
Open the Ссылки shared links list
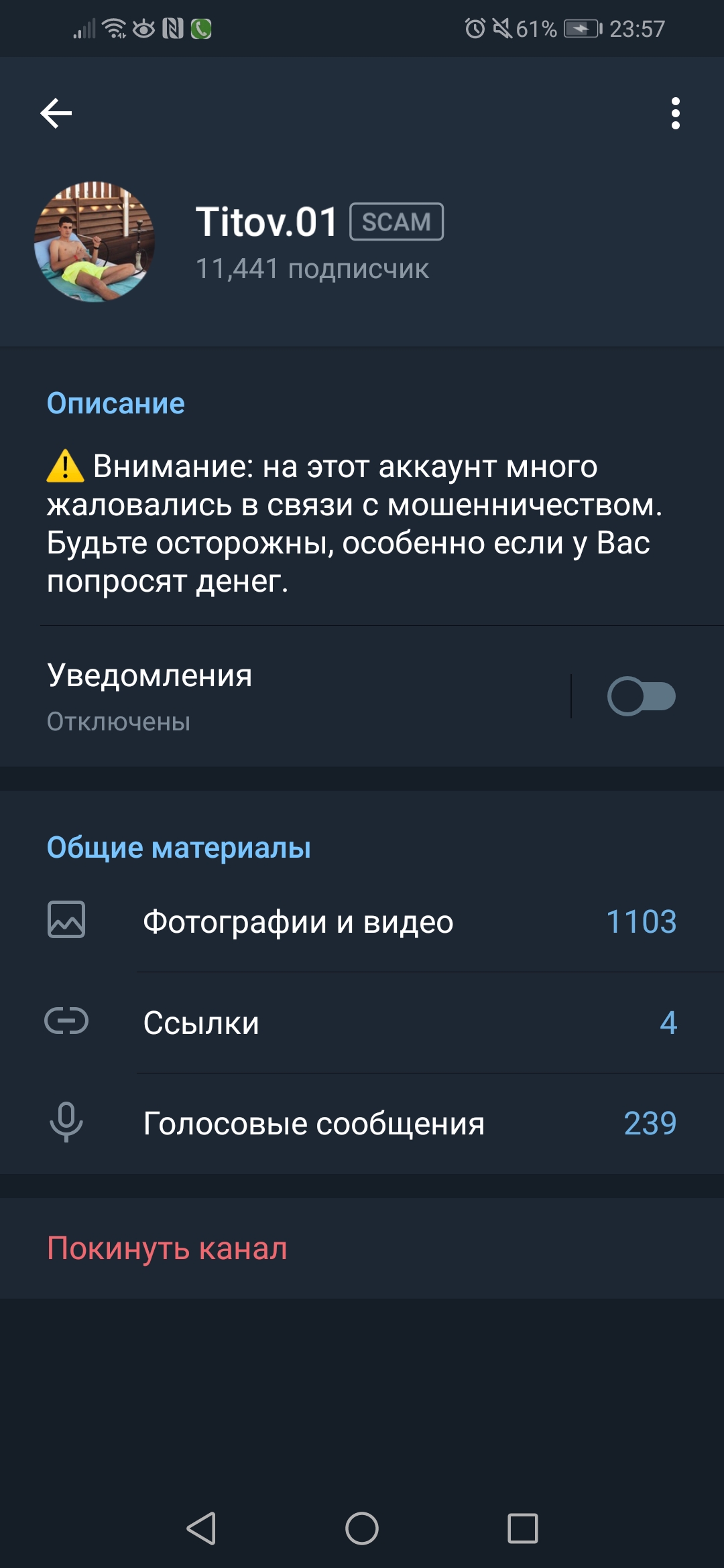click(x=362, y=1023)
